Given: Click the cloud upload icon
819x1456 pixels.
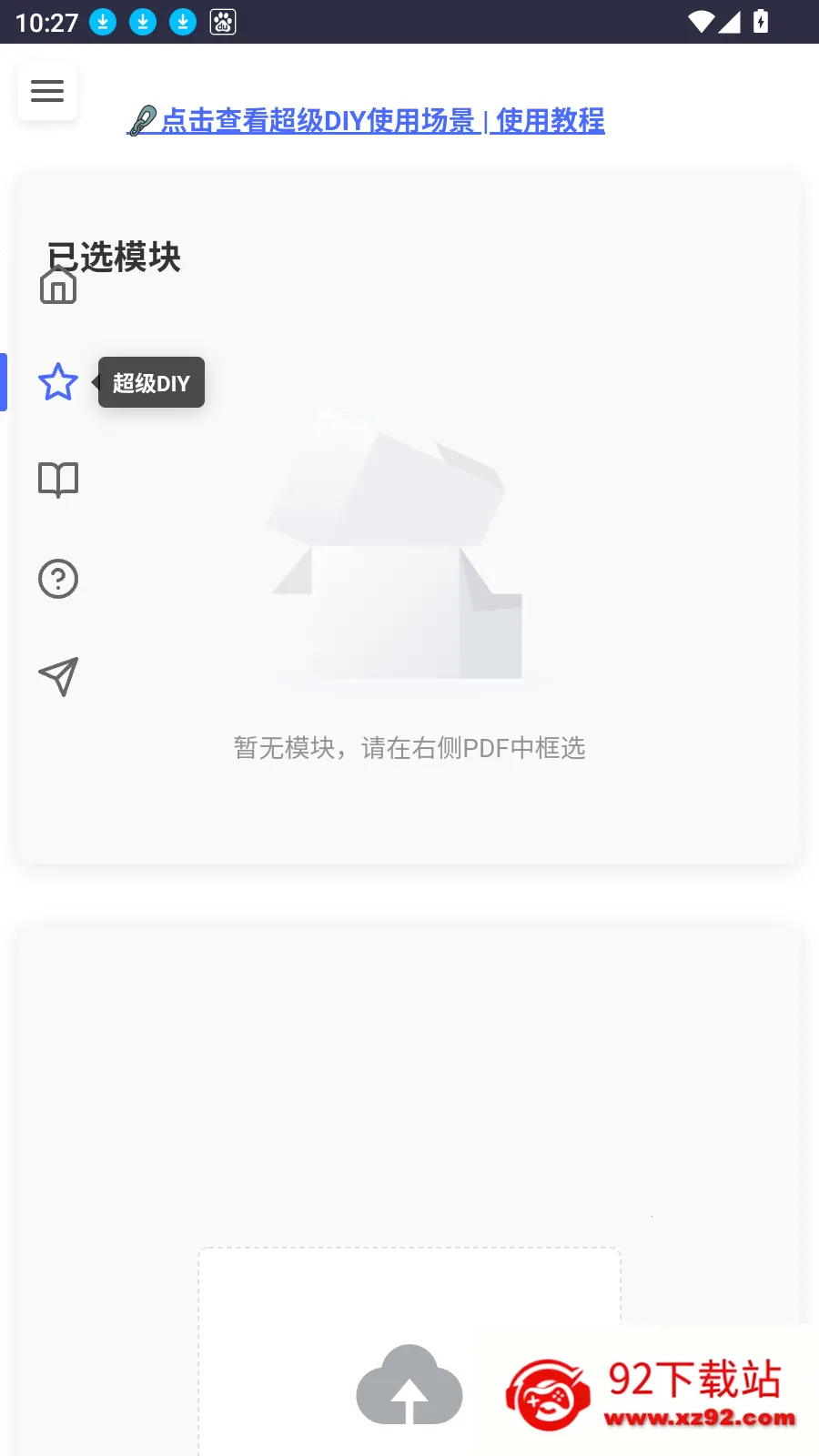Looking at the screenshot, I should (409, 1385).
